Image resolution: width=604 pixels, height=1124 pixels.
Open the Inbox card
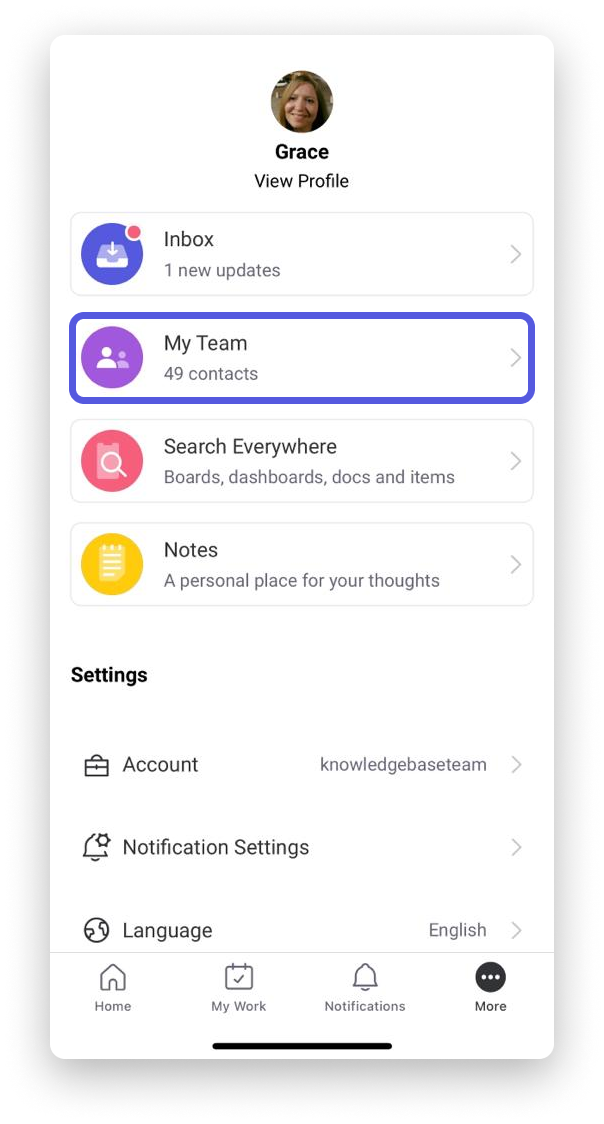pos(302,254)
